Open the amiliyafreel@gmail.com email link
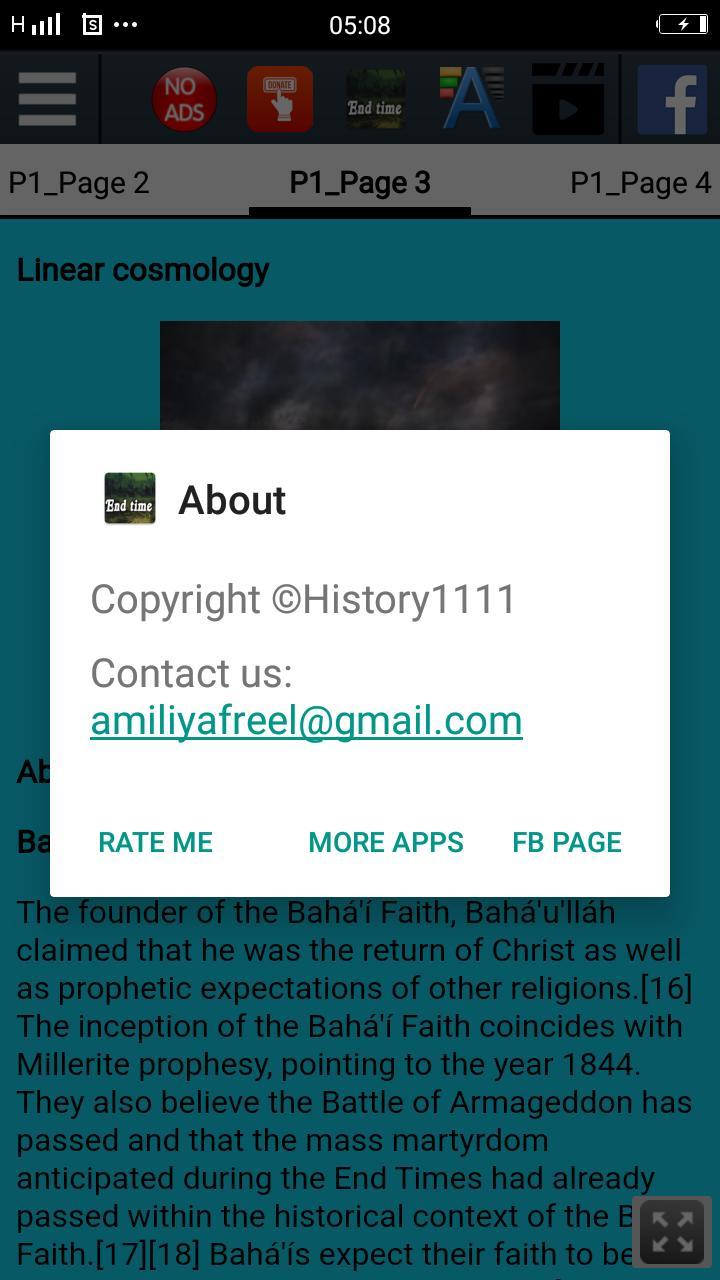 coord(306,721)
